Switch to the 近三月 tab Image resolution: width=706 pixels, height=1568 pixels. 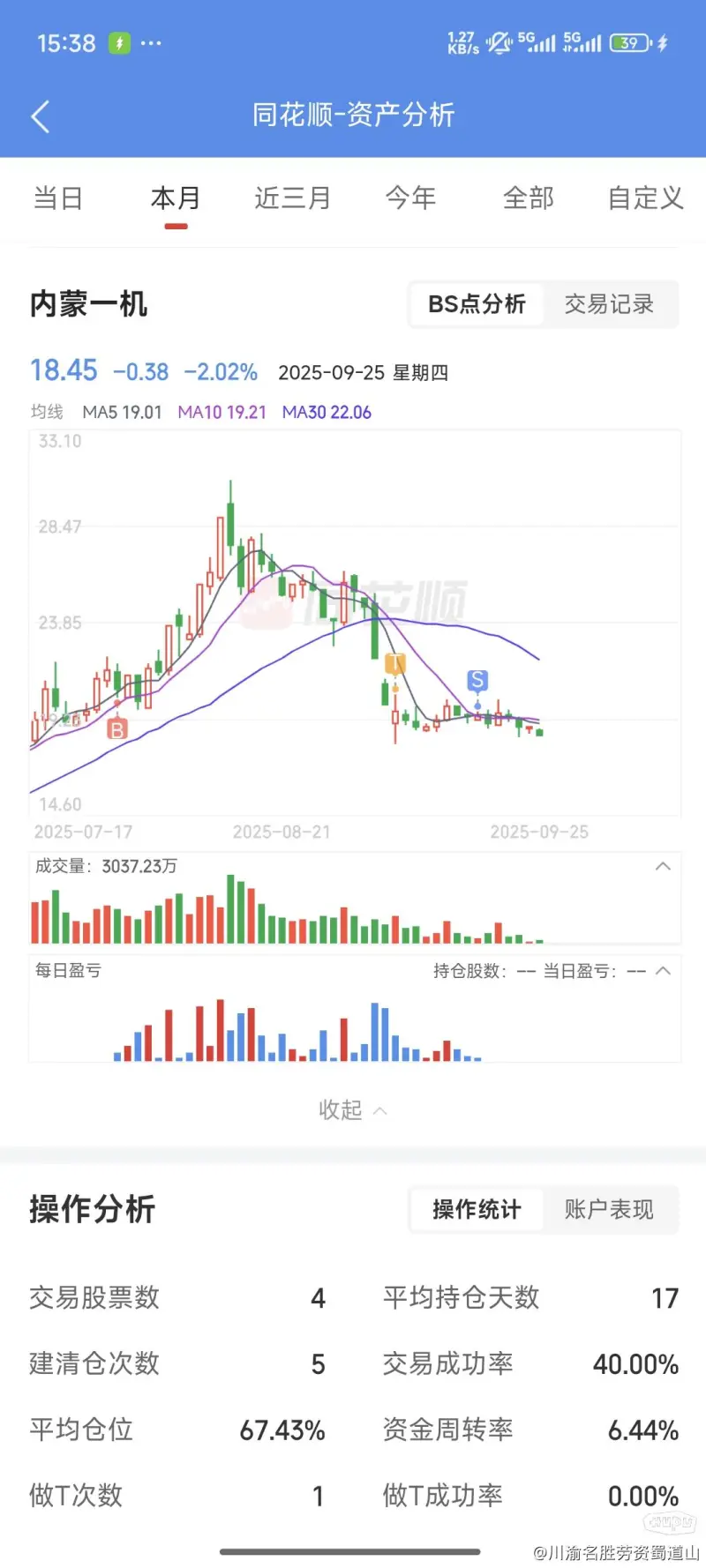click(x=292, y=198)
